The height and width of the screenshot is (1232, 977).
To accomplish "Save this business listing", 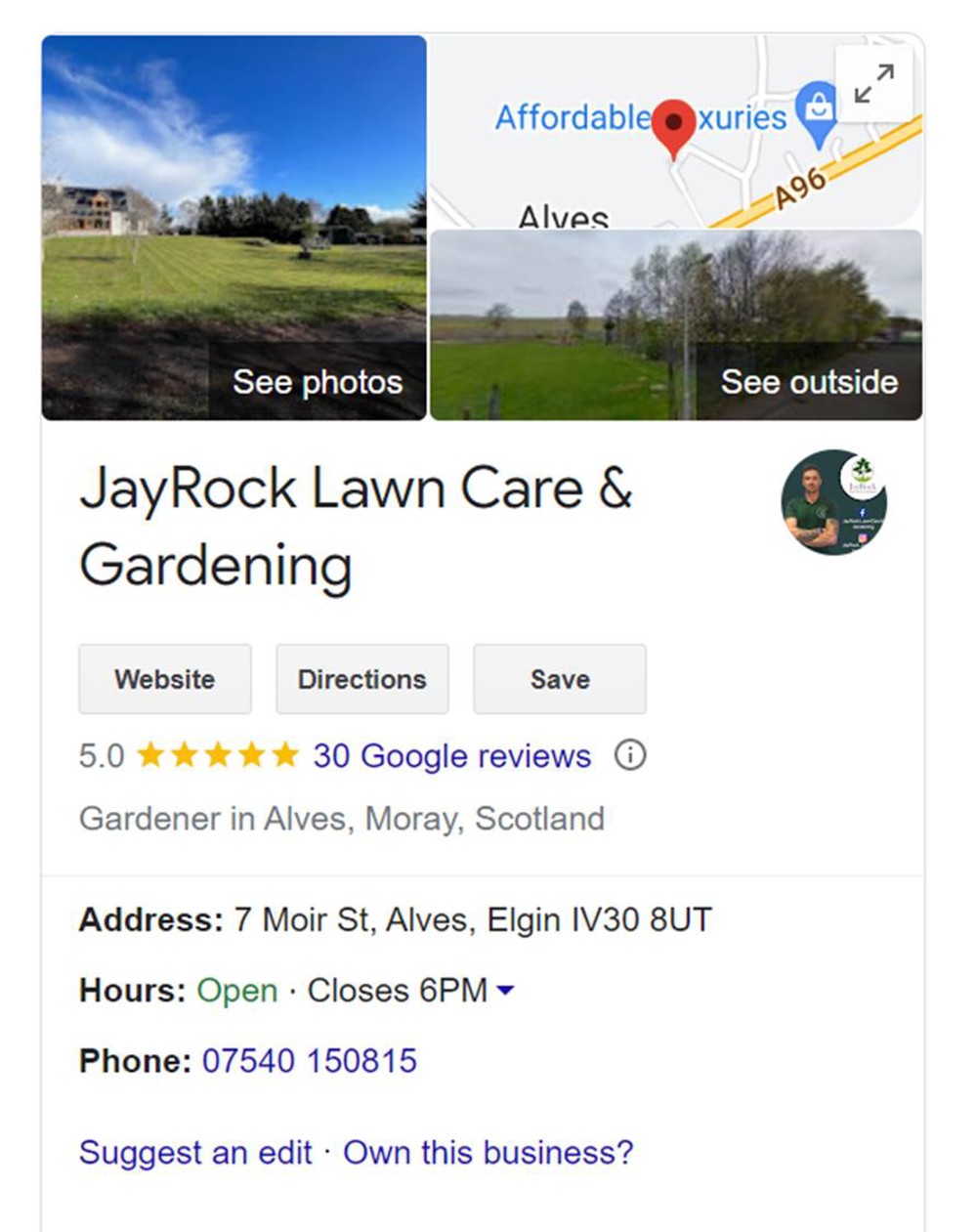I will 560,679.
